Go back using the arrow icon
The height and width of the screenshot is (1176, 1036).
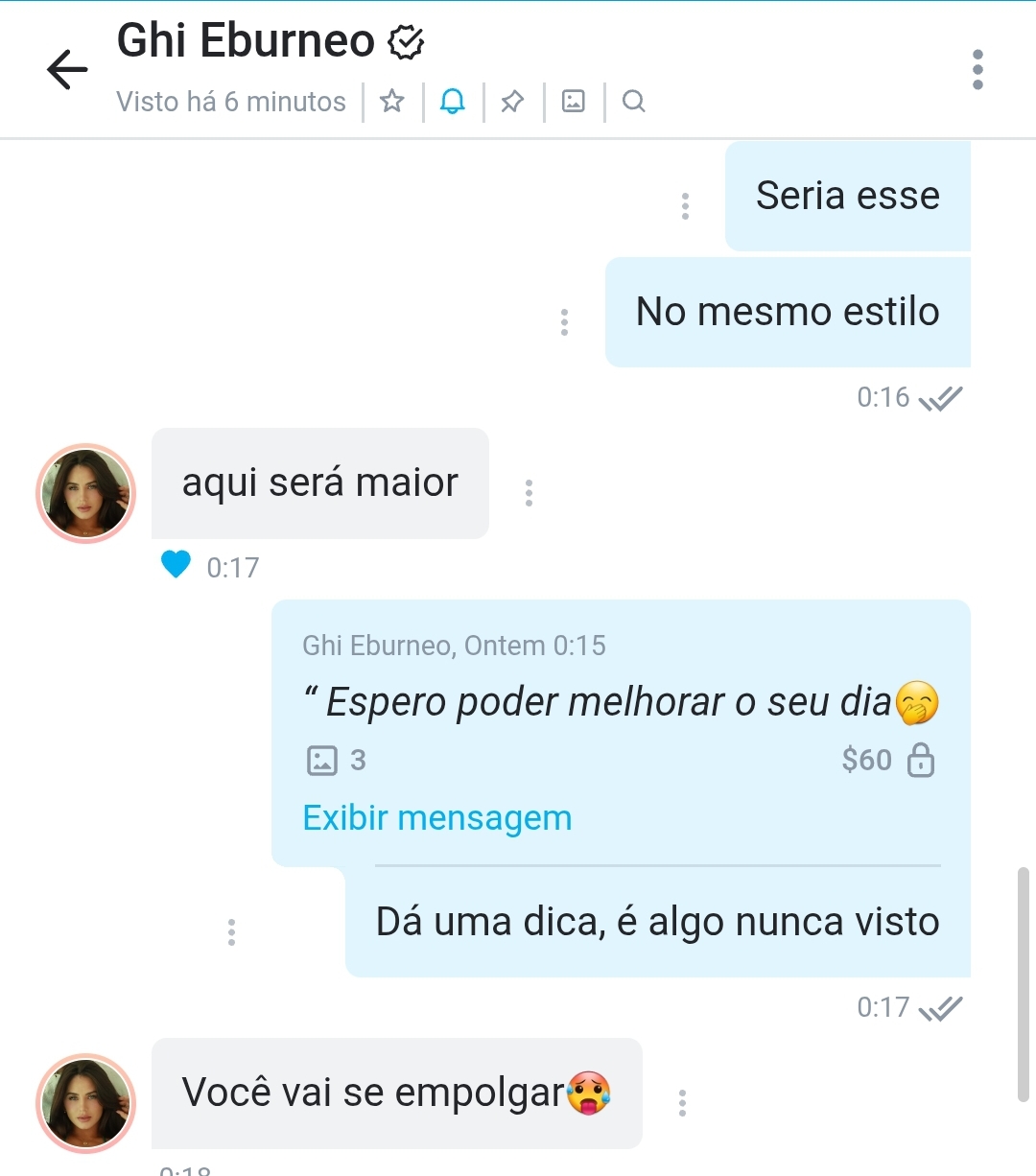[67, 70]
